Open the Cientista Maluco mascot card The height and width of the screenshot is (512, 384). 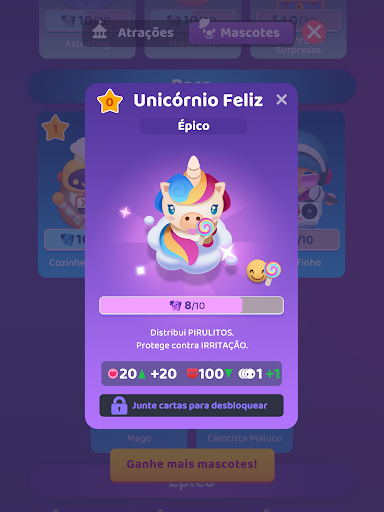click(x=245, y=440)
